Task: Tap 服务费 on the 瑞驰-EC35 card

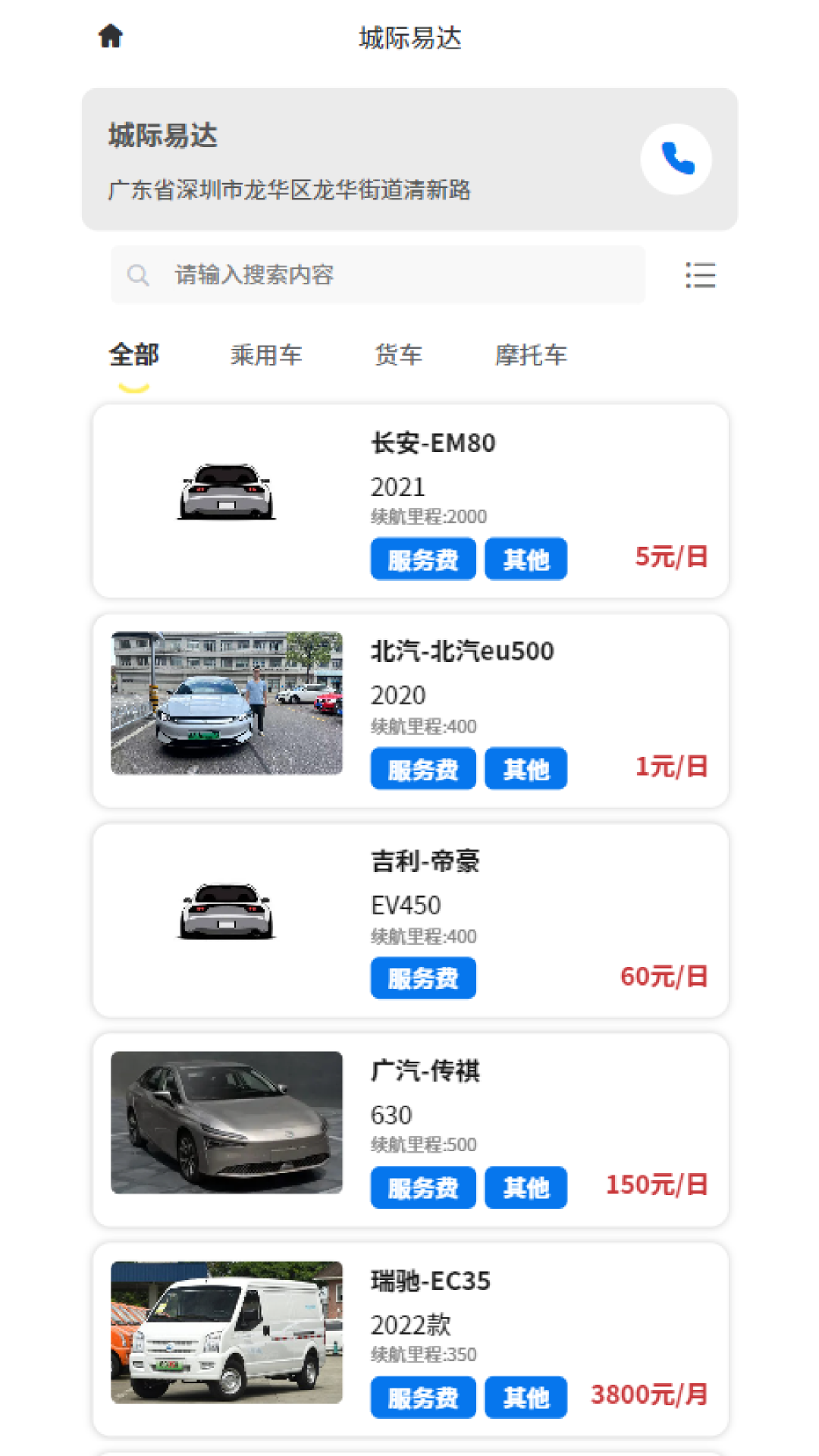Action: [x=423, y=1397]
